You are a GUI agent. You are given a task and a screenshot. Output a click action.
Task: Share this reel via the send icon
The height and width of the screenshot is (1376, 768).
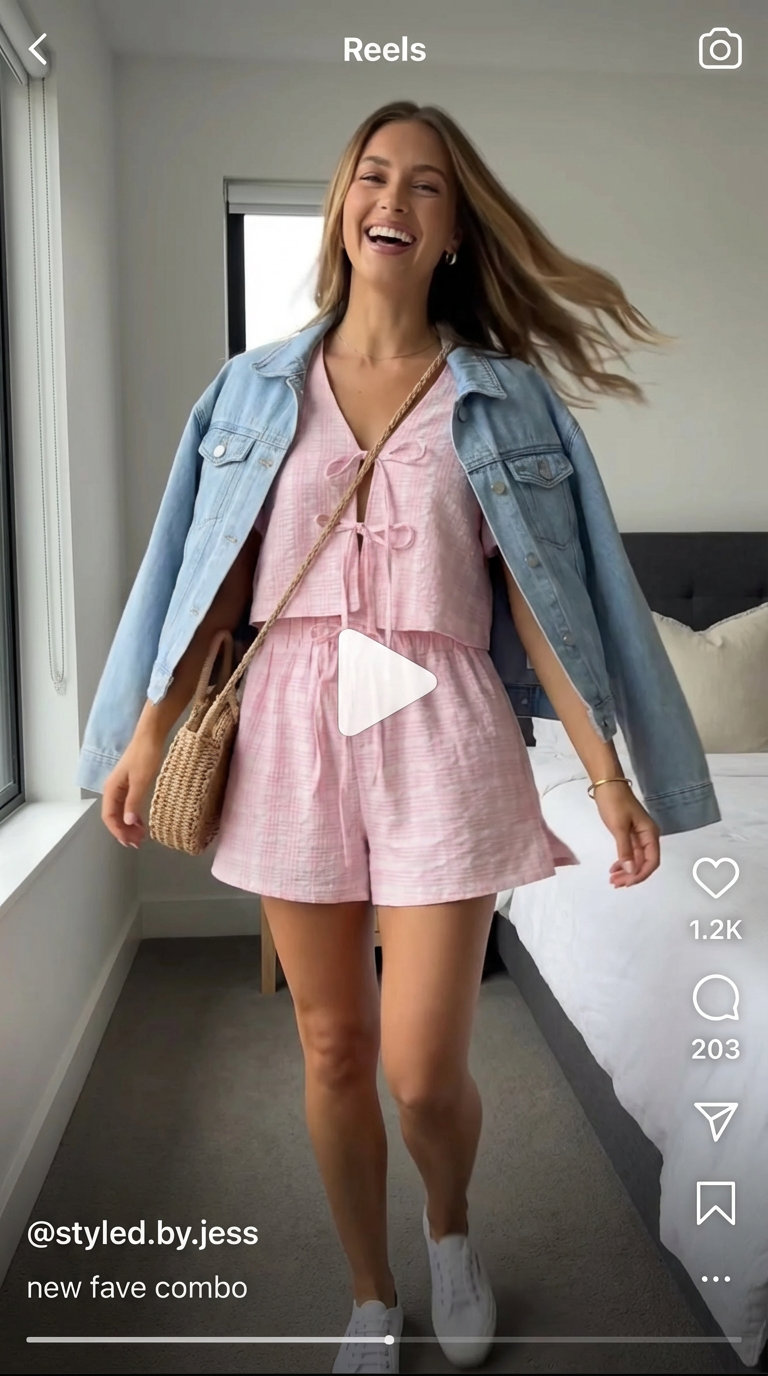coord(716,1121)
